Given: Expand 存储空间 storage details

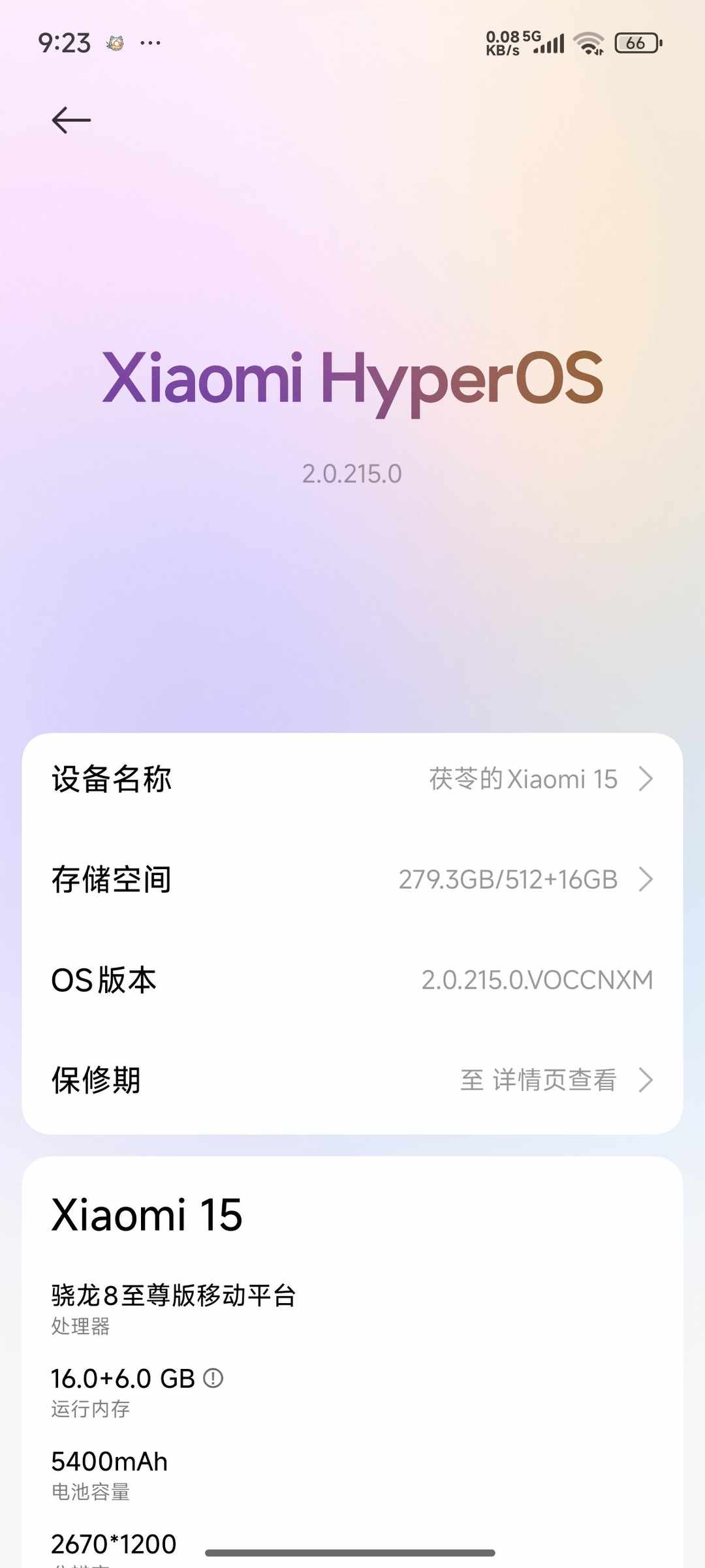Looking at the screenshot, I should 646,879.
